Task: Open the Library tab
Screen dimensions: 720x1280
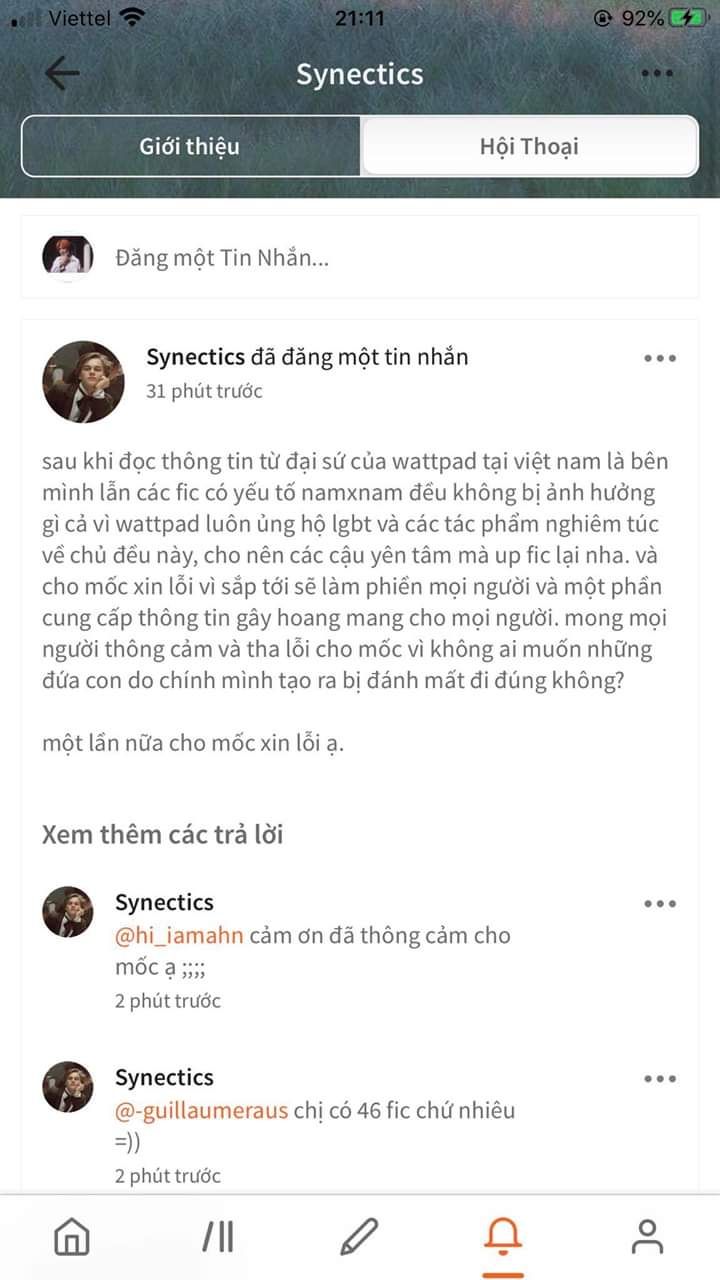Action: tap(217, 1238)
